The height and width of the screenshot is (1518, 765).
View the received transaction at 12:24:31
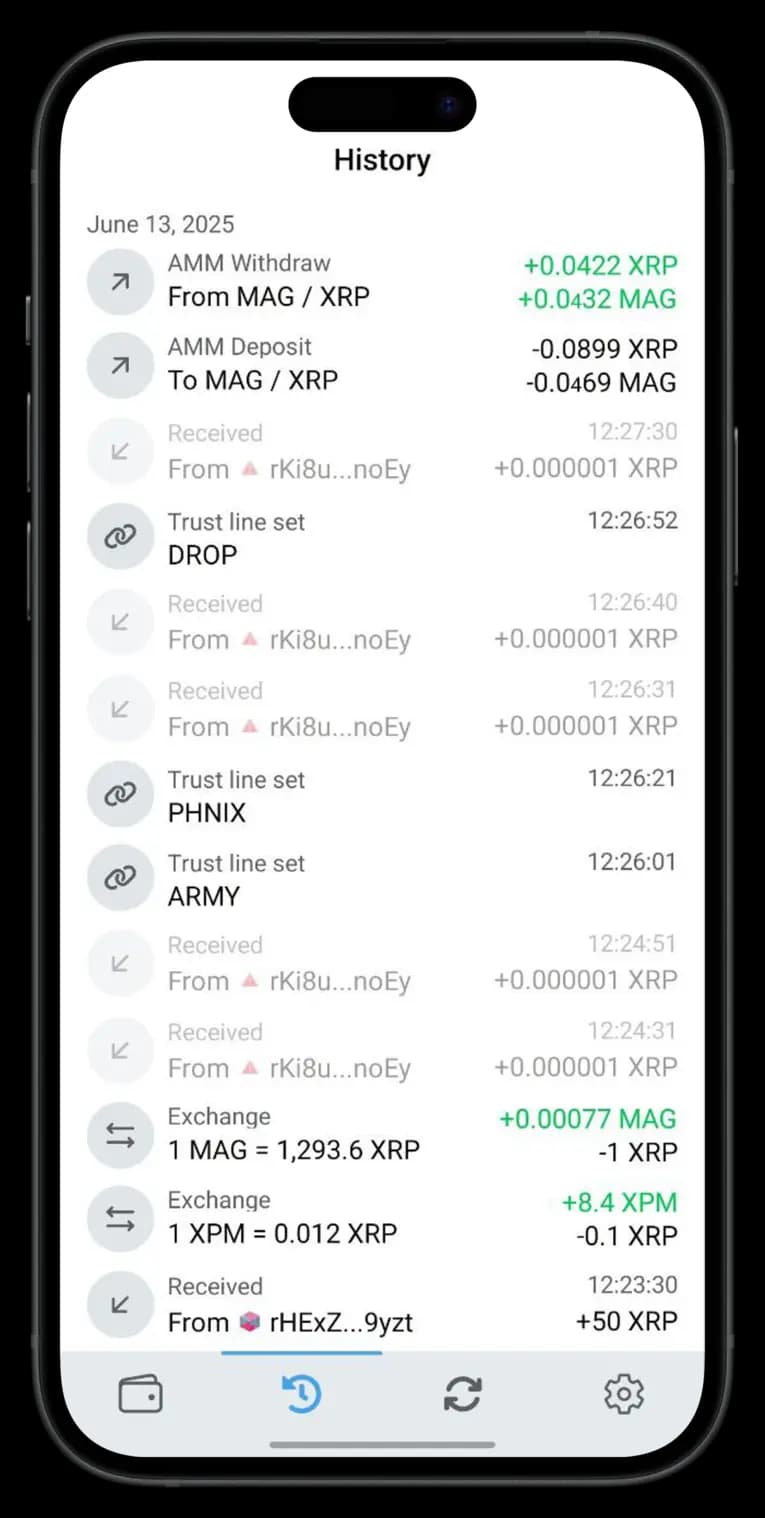coord(382,1050)
